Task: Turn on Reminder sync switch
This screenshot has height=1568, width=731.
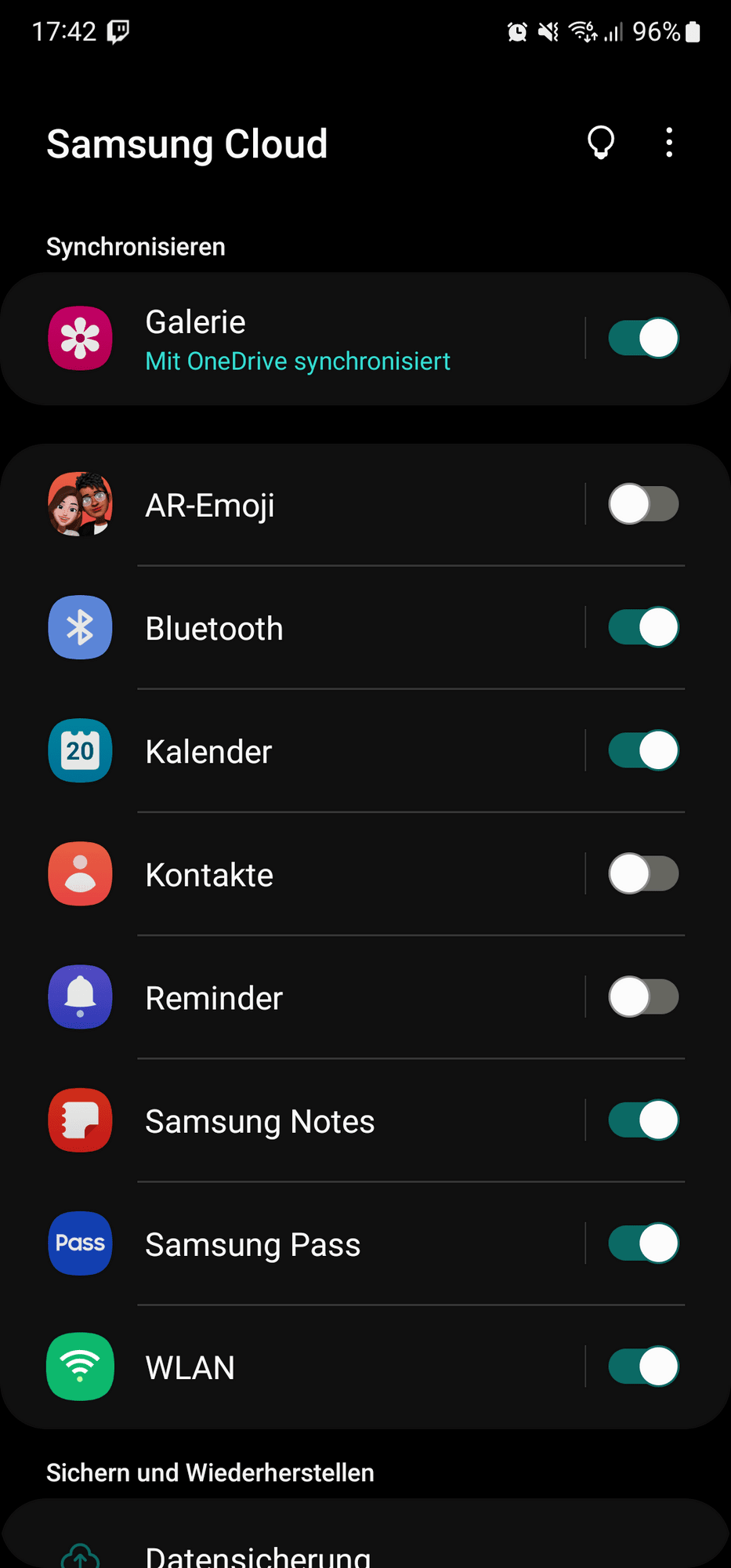Action: pyautogui.click(x=643, y=996)
